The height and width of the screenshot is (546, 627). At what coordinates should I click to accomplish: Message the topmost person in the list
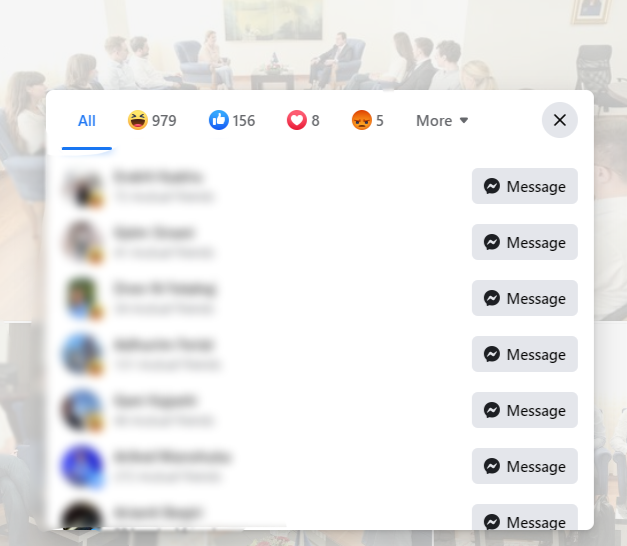point(525,186)
